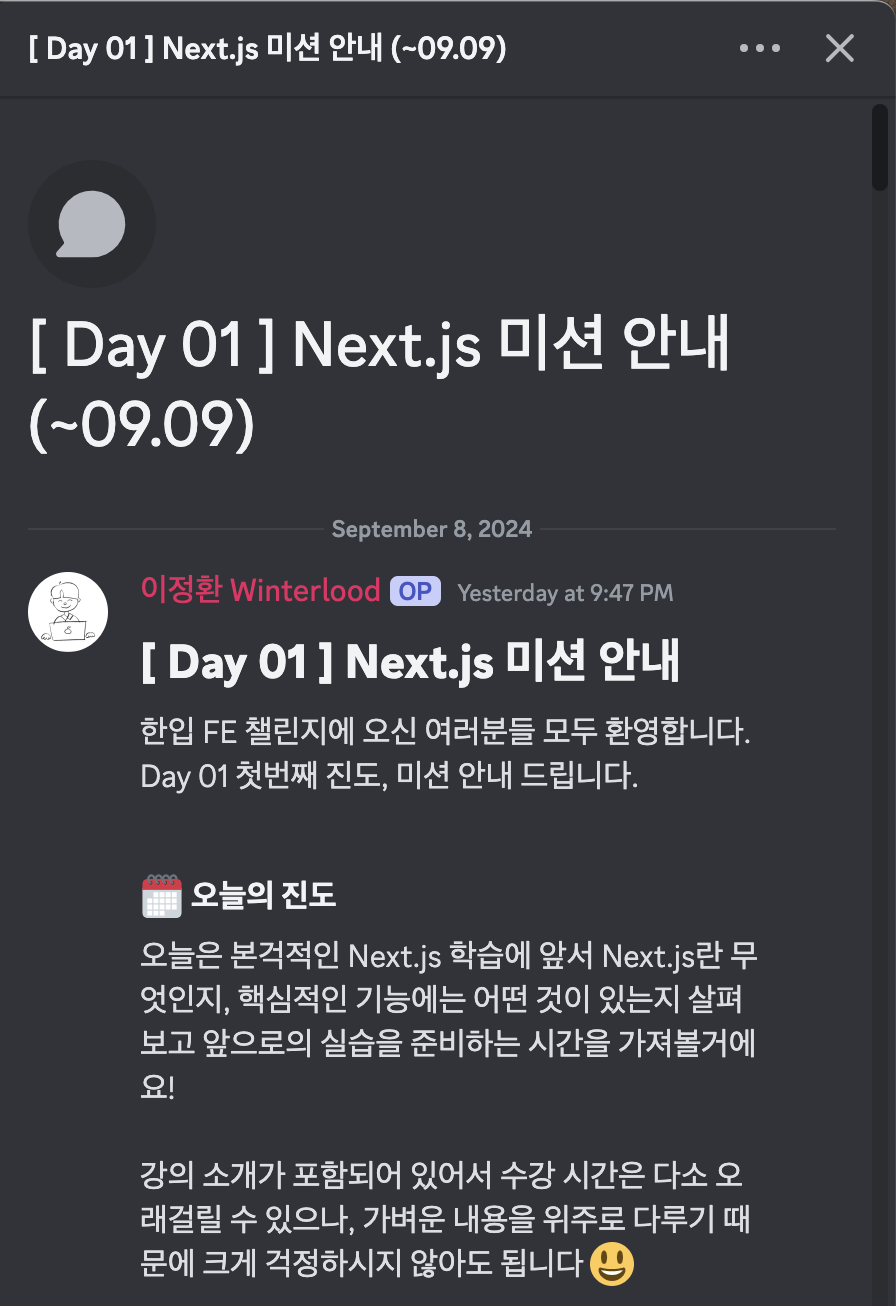Close the thread panel

[x=839, y=48]
